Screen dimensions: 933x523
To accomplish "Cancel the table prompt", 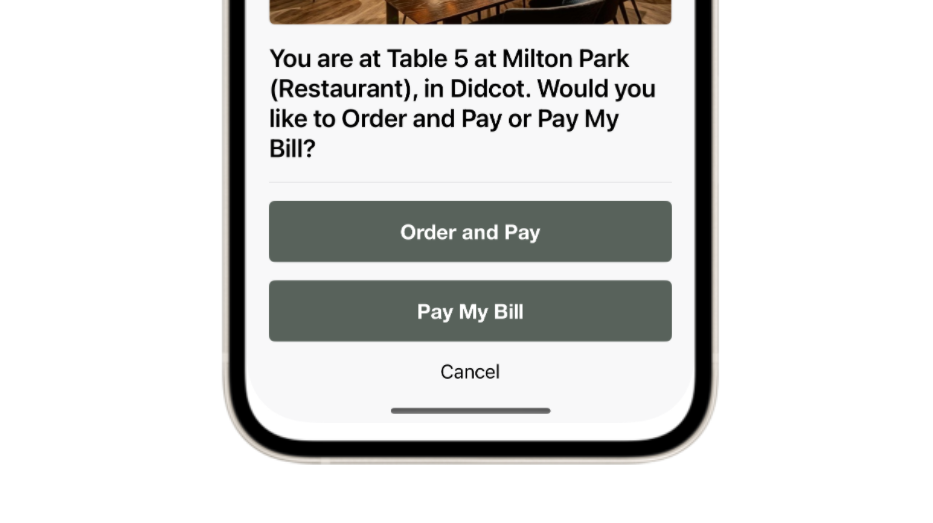I will click(x=470, y=372).
